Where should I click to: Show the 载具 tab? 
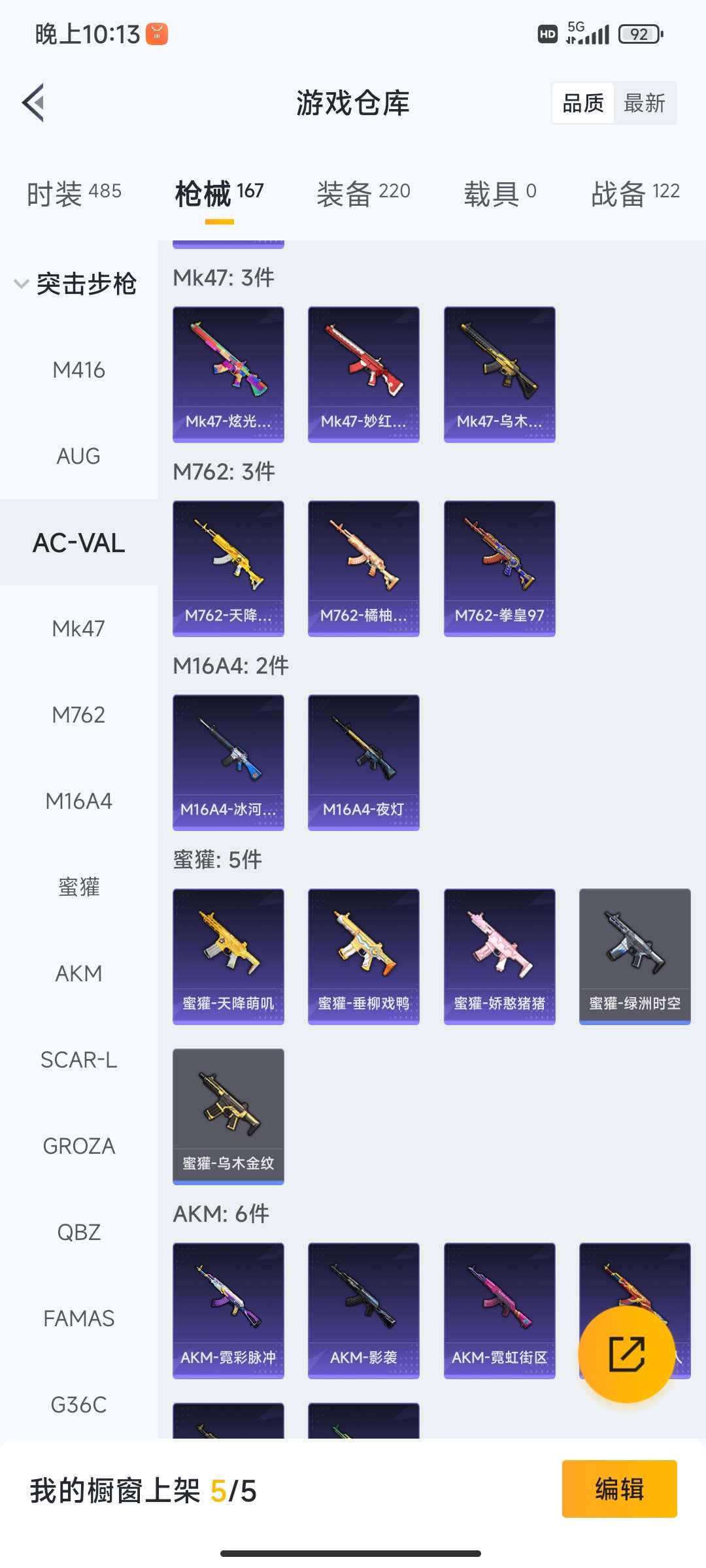point(499,193)
